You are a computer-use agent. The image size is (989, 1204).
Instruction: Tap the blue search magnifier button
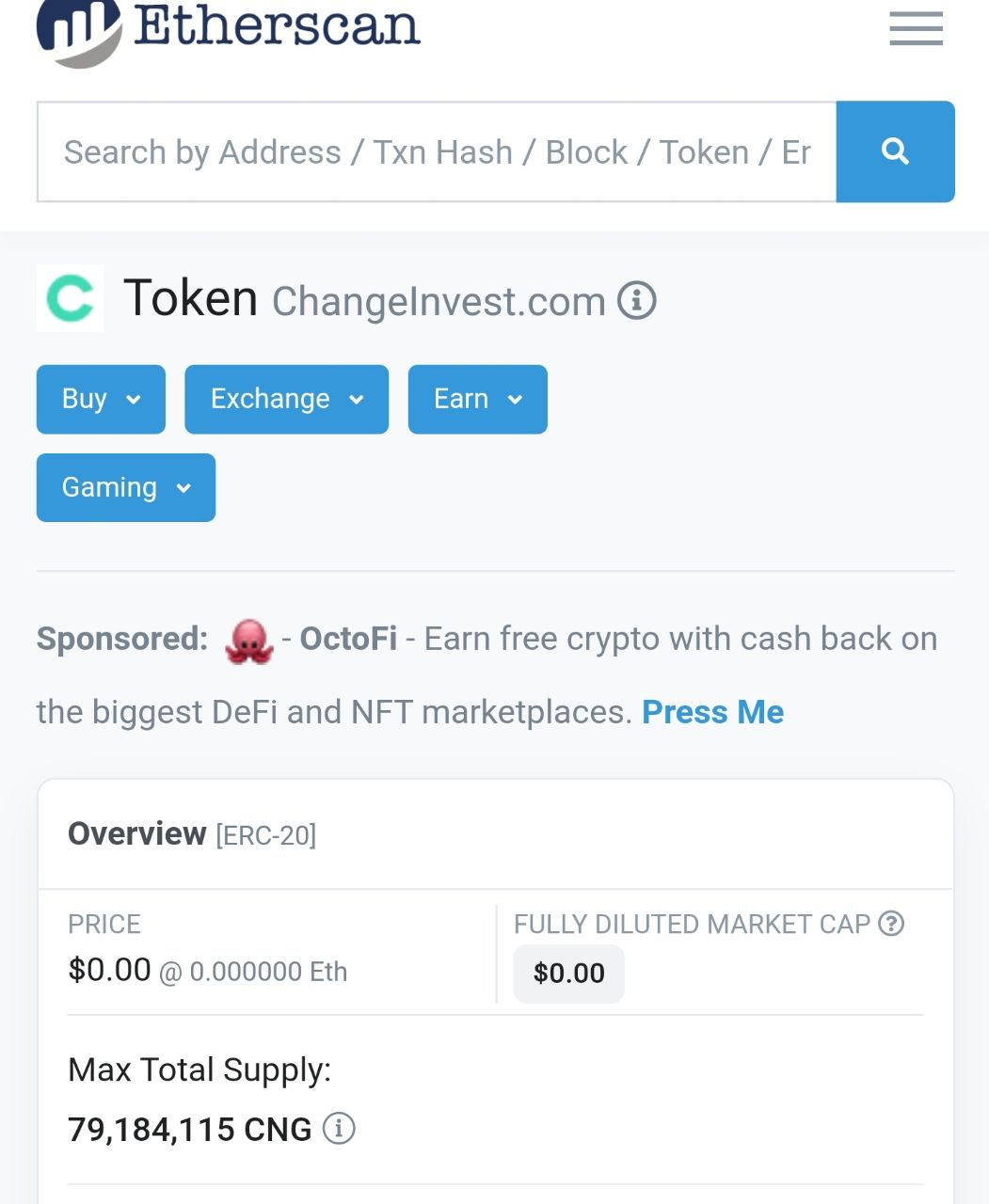(x=895, y=151)
